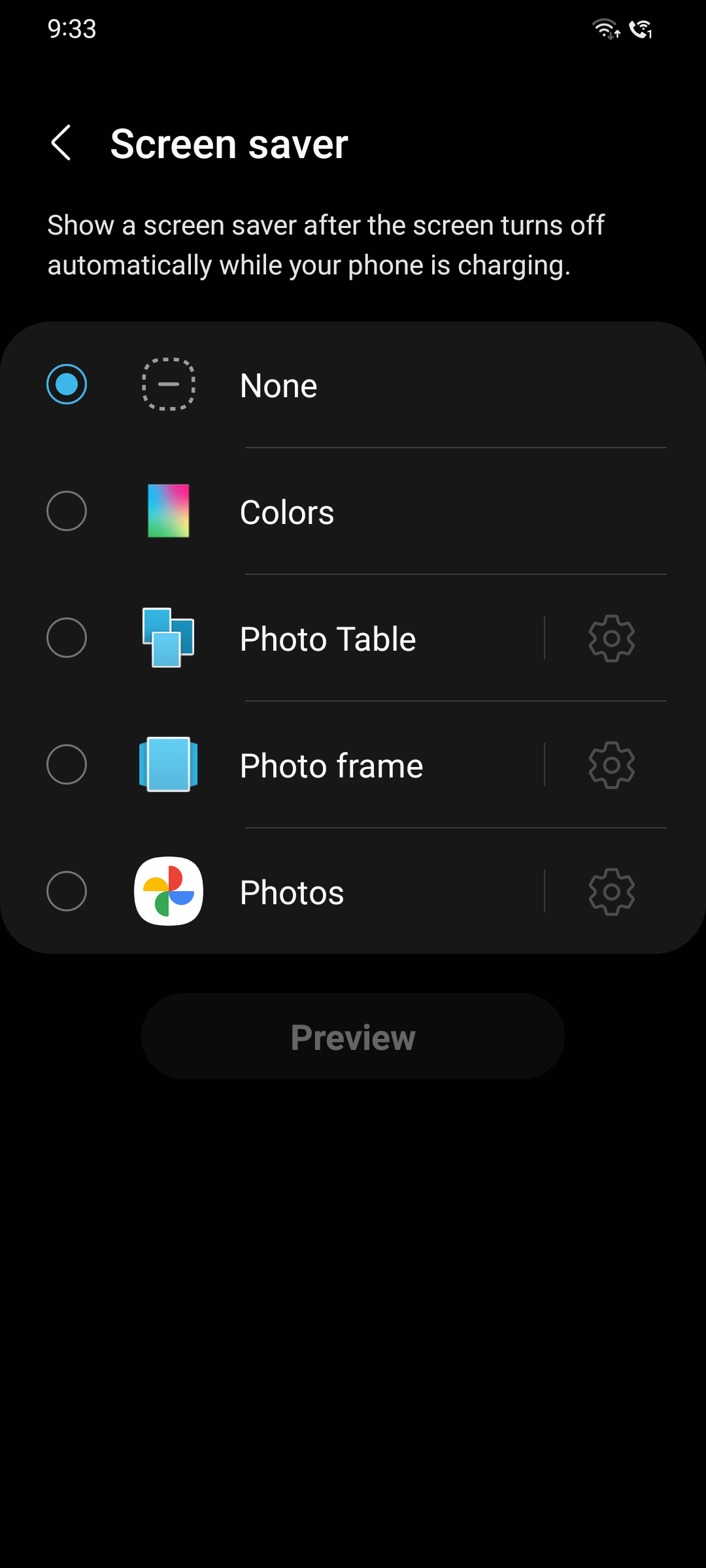Open Photo frame settings gear
Screen dimensions: 706x1568
pyautogui.click(x=612, y=765)
